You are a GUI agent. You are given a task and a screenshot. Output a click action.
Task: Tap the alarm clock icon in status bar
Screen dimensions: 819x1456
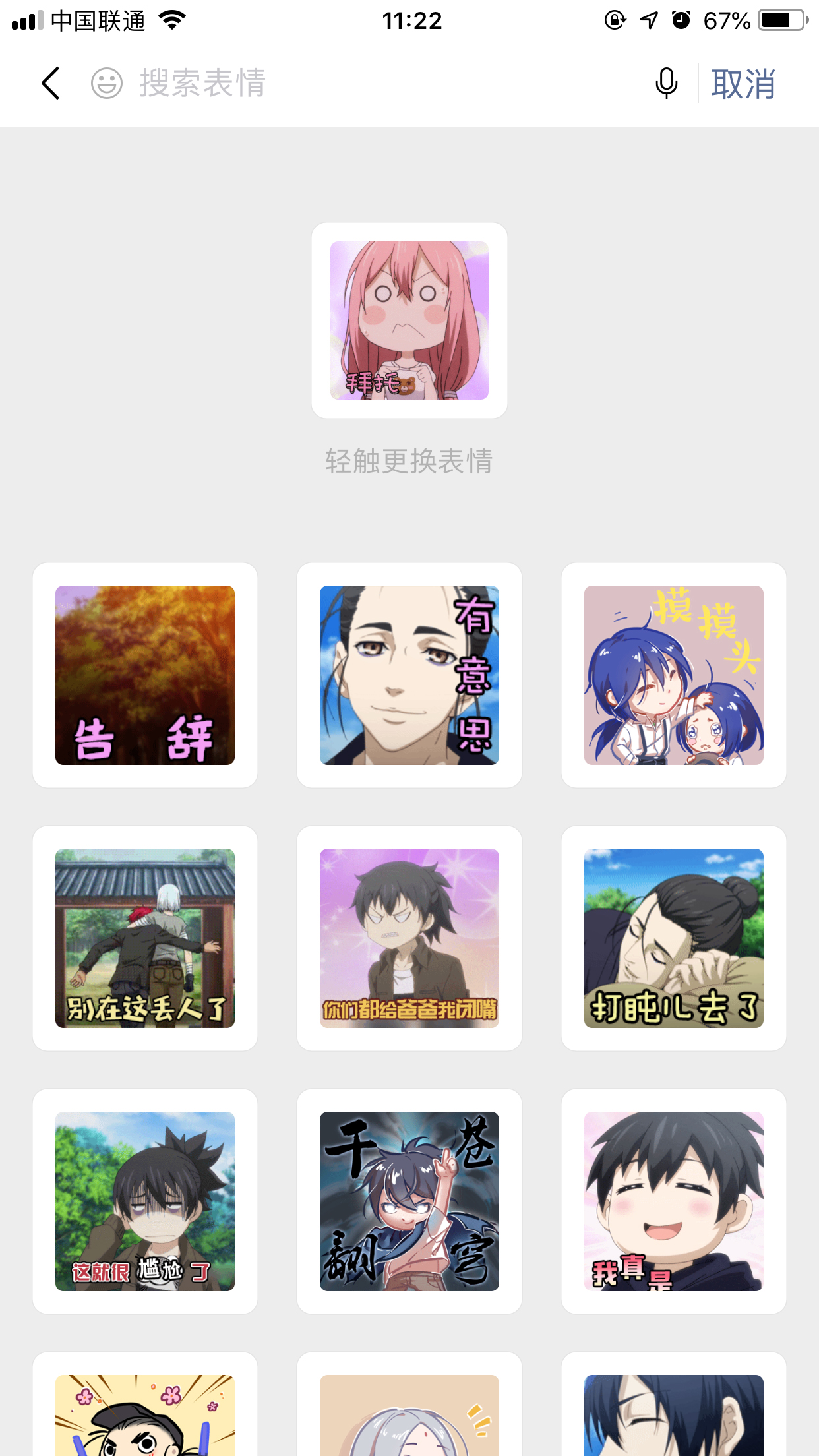(x=681, y=20)
